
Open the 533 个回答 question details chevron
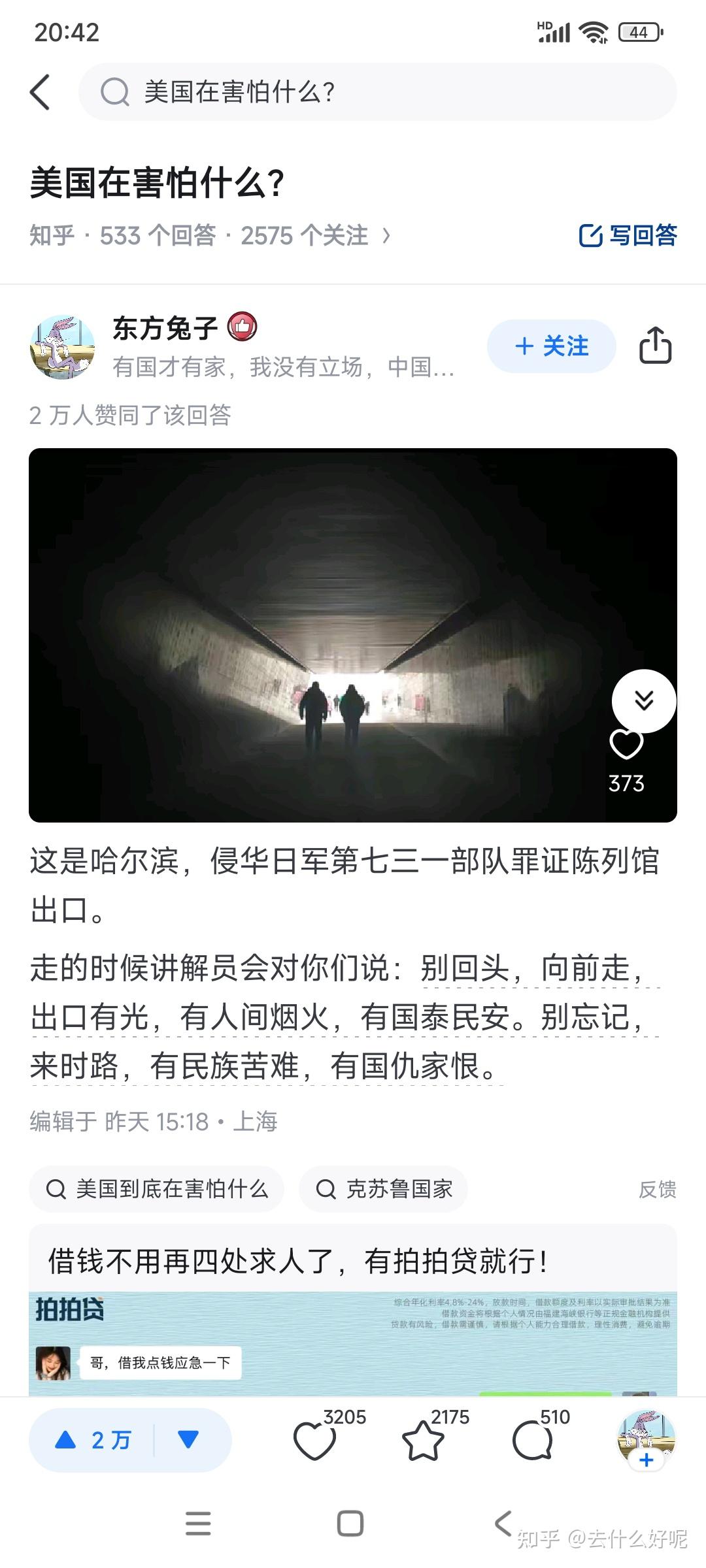[x=386, y=236]
